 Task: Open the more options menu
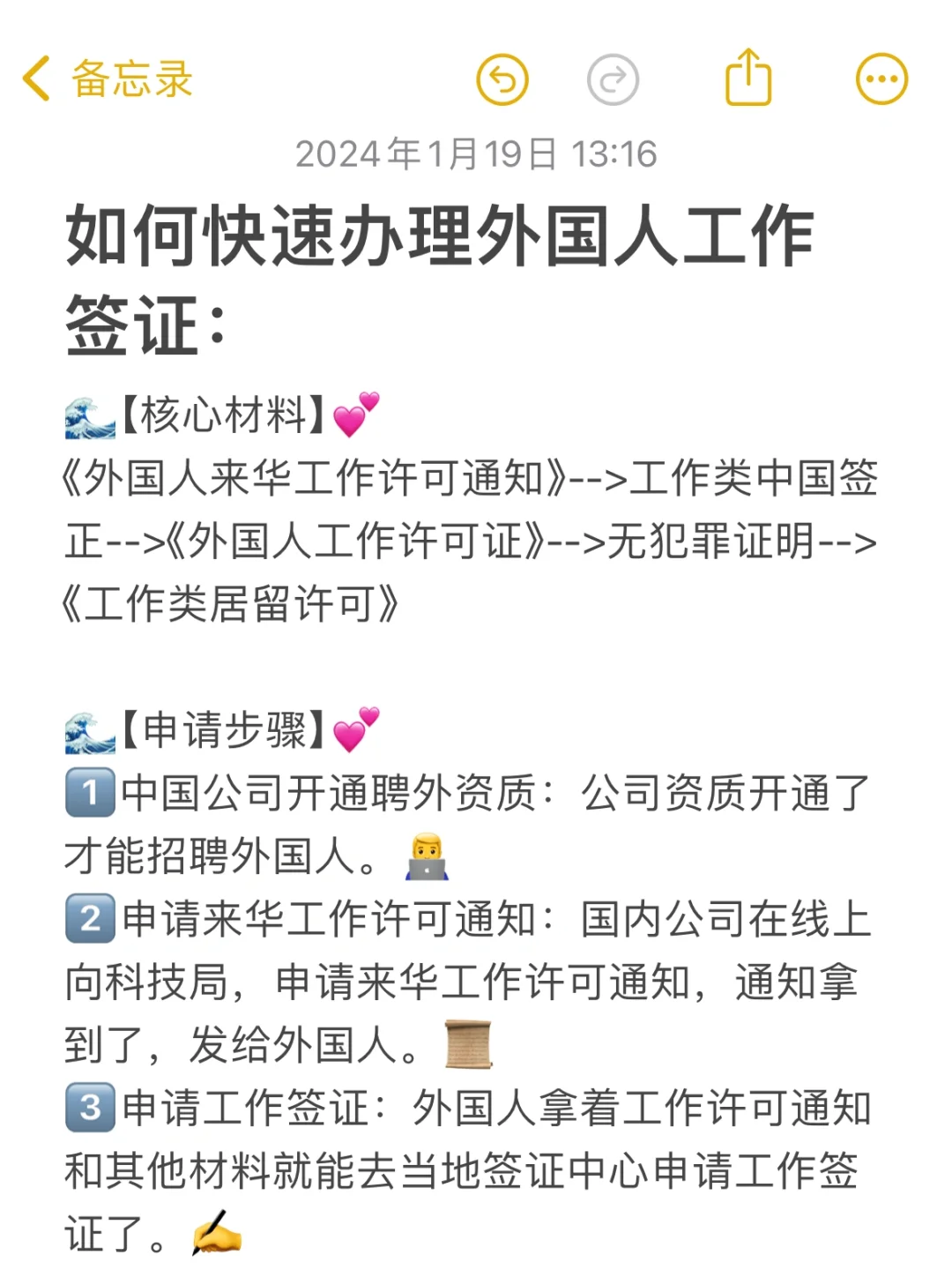click(x=881, y=79)
